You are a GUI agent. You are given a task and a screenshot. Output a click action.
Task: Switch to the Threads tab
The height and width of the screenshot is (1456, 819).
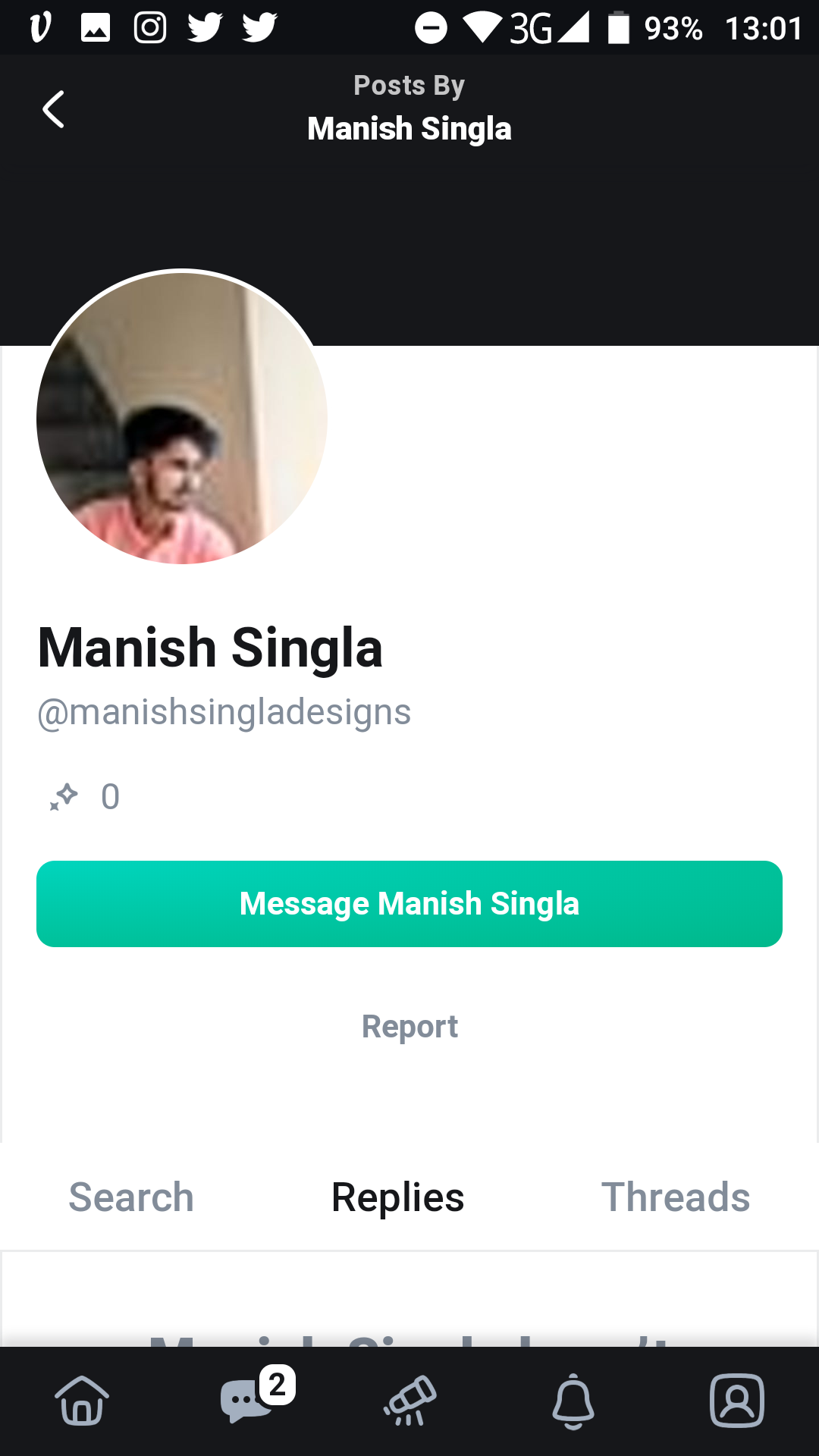tap(675, 1197)
